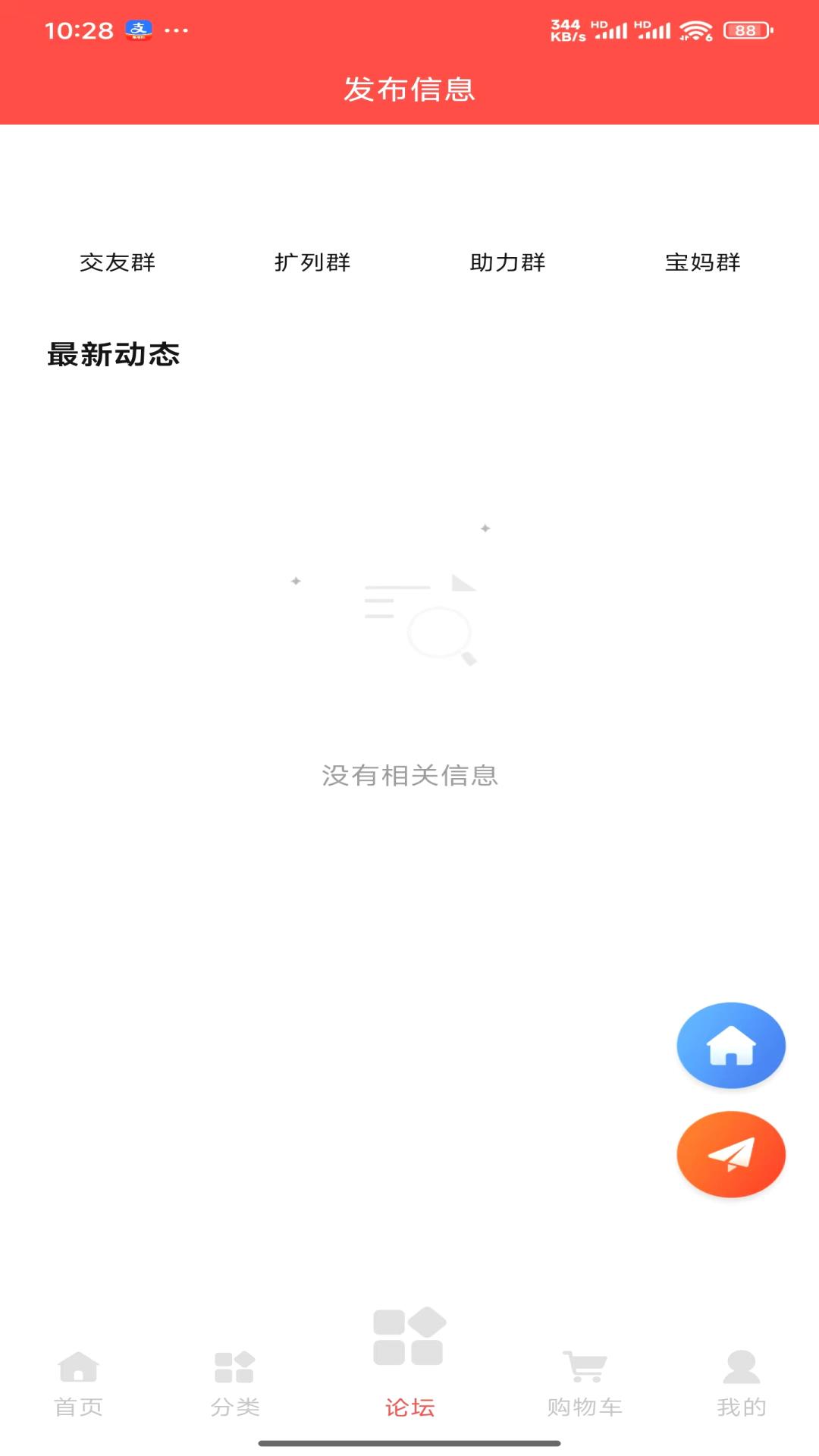Tap the orange paper plane publish button

pos(730,1153)
